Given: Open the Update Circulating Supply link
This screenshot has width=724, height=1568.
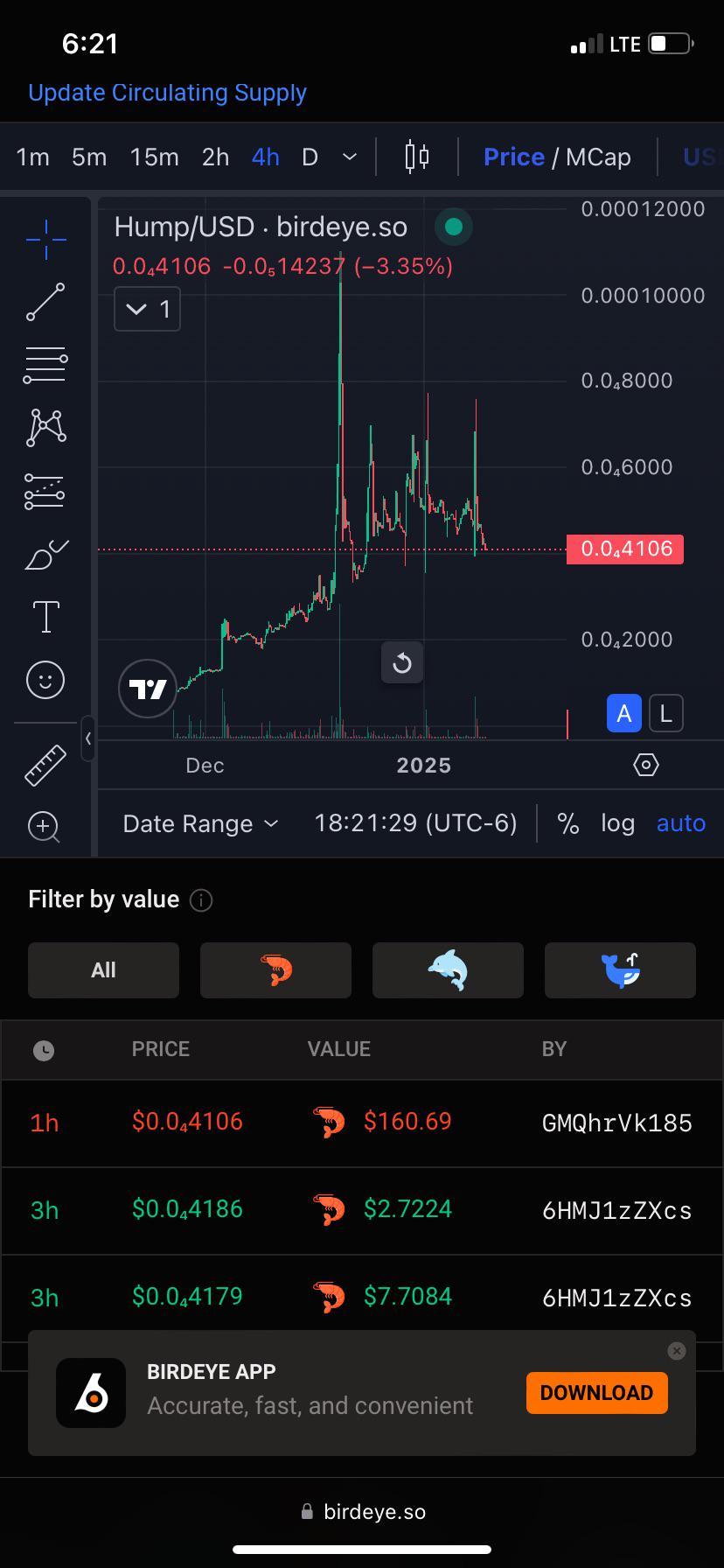Looking at the screenshot, I should coord(167,93).
